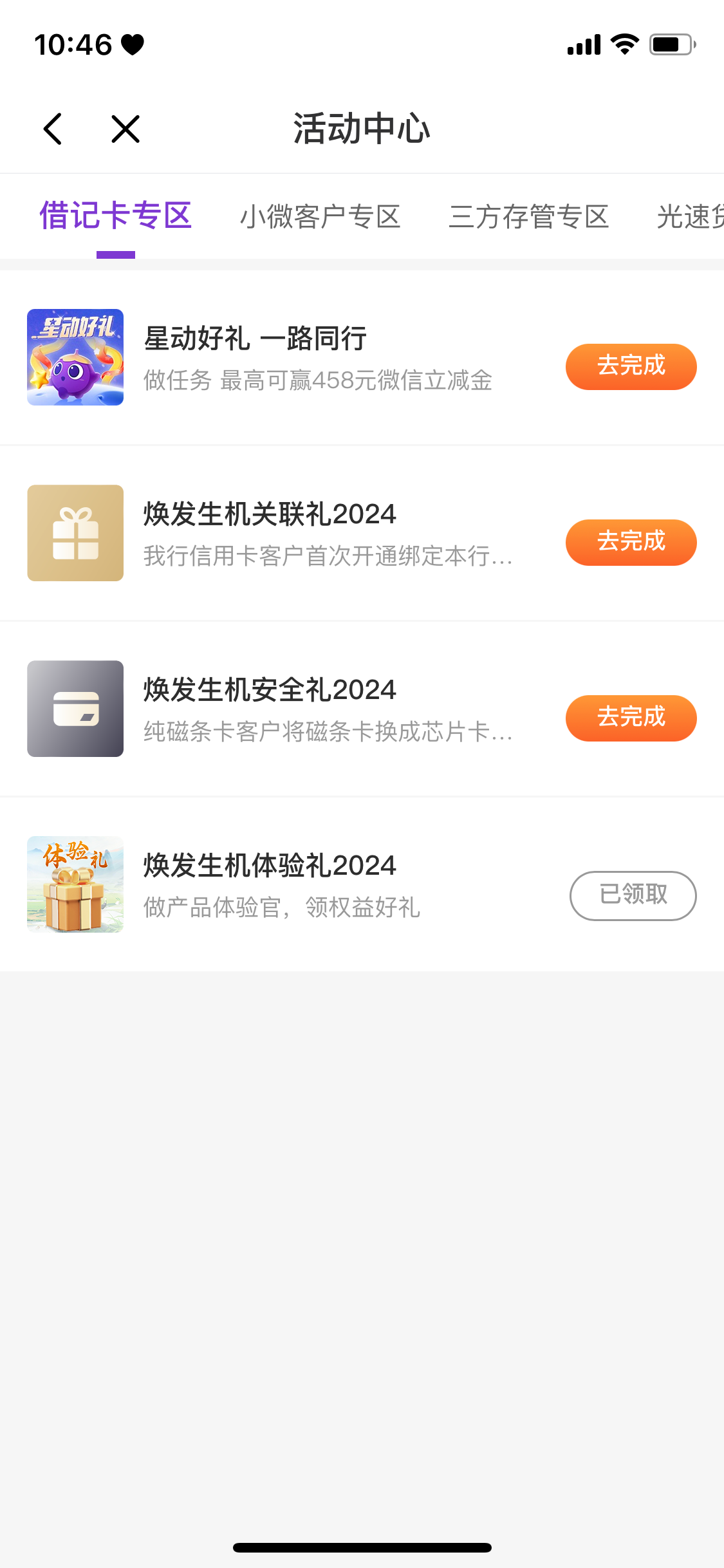Tap 去完成 for 焕发生机安全礼2024
Screen dimensions: 724x1568
[x=631, y=718]
